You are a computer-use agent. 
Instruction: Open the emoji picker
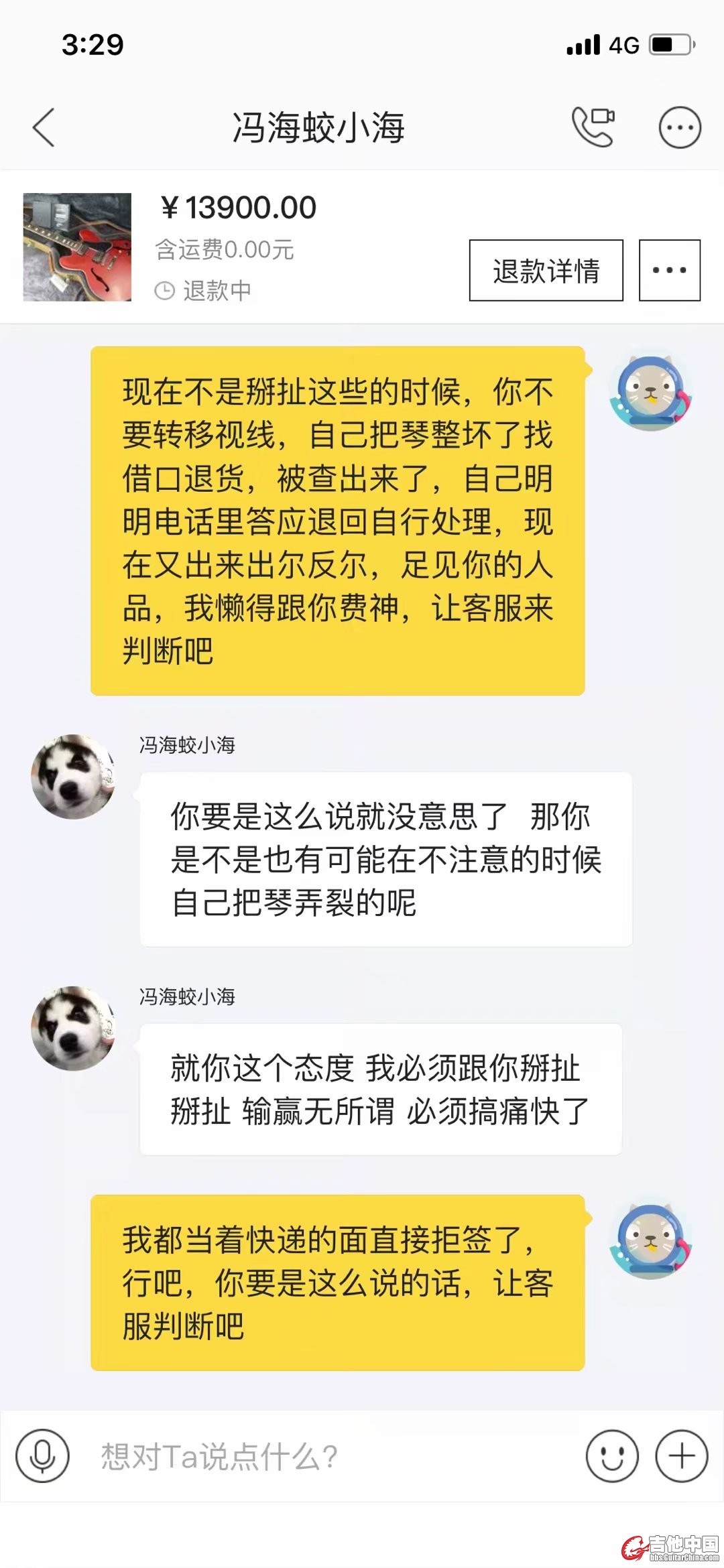click(612, 1455)
